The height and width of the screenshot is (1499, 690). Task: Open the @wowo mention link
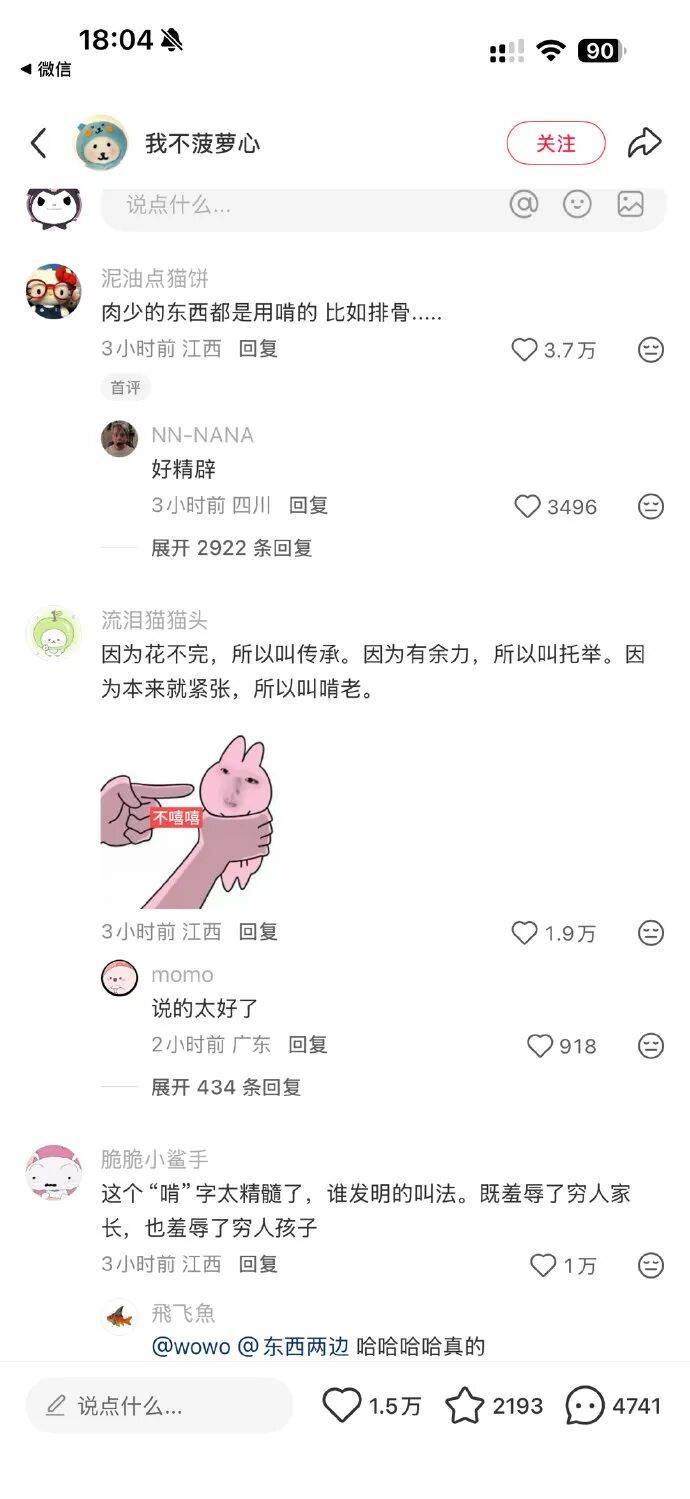pyautogui.click(x=190, y=1347)
